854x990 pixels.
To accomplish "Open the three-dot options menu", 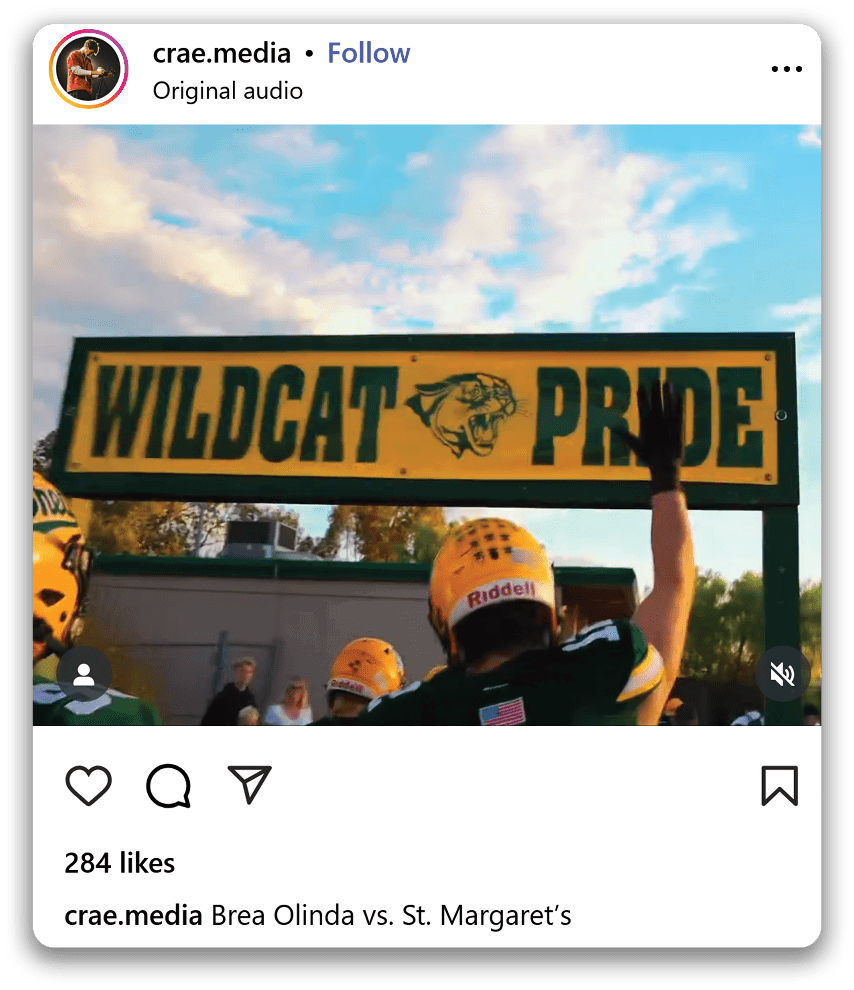I will click(786, 69).
